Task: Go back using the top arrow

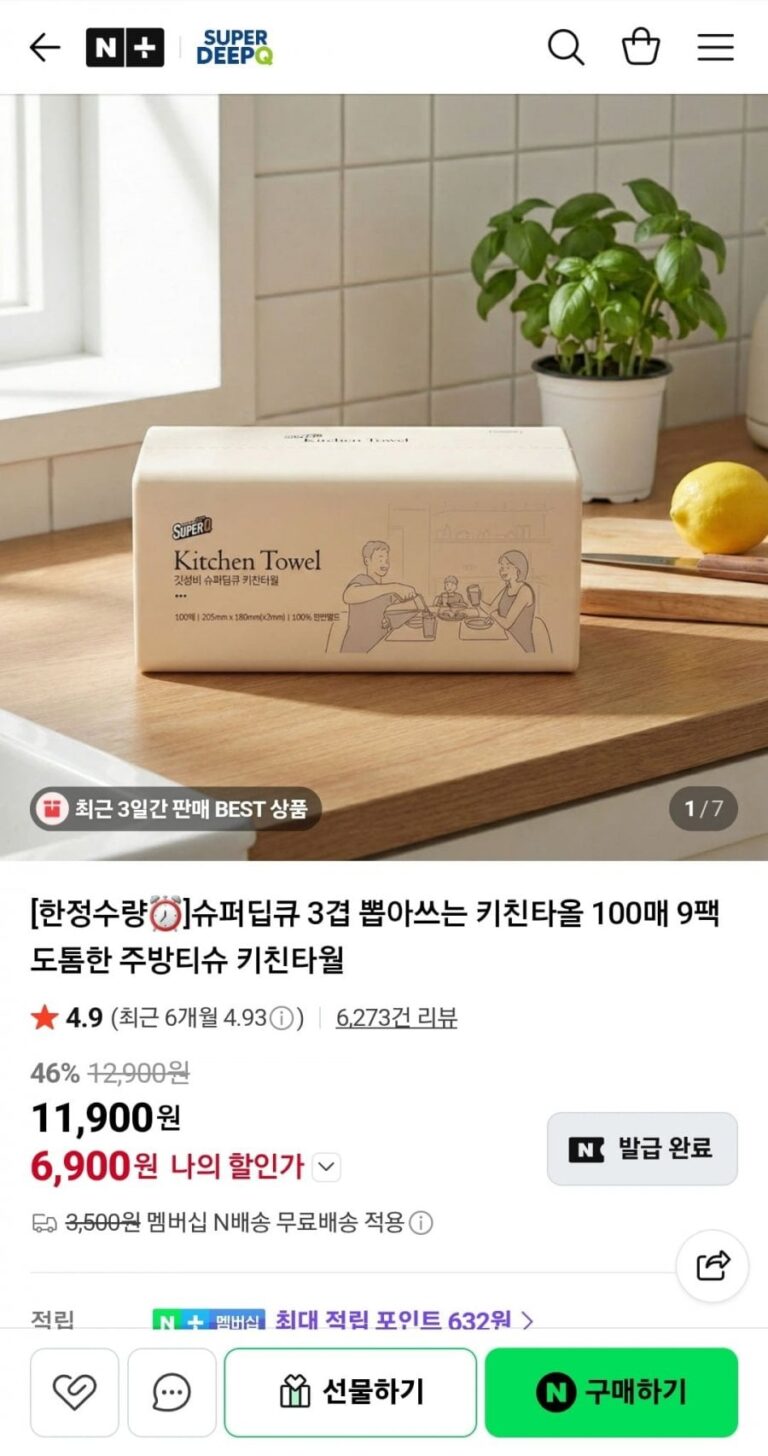Action: 45,47
